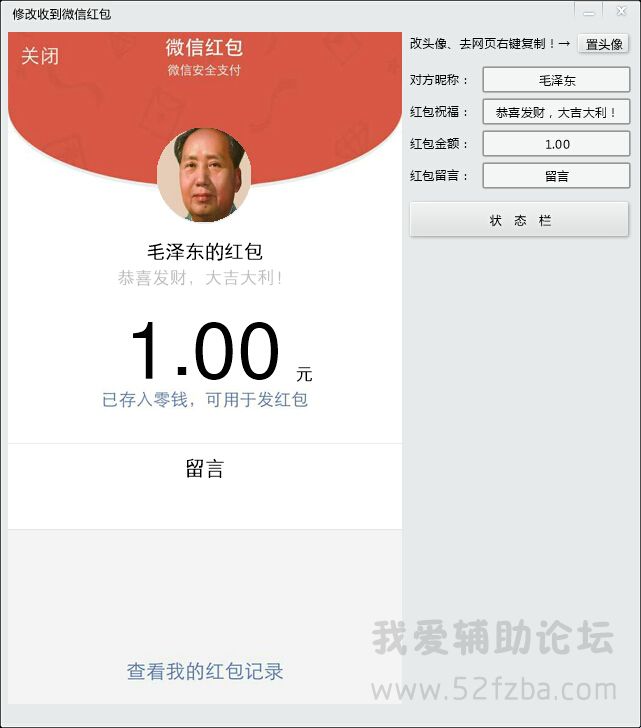Click the 置头像 set avatar button
The height and width of the screenshot is (728, 641).
[x=603, y=44]
